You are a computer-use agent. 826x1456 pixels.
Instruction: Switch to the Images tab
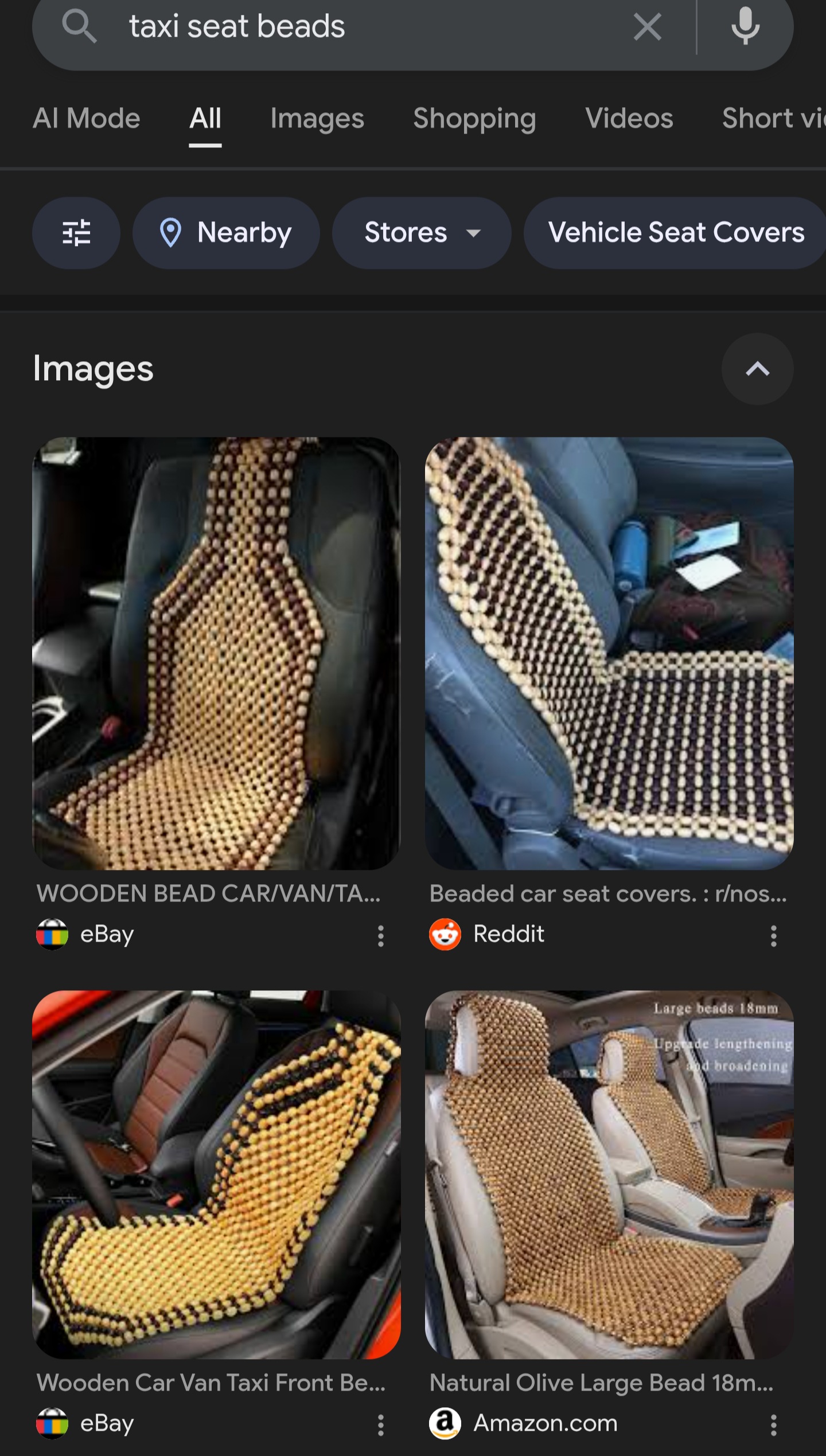(317, 119)
